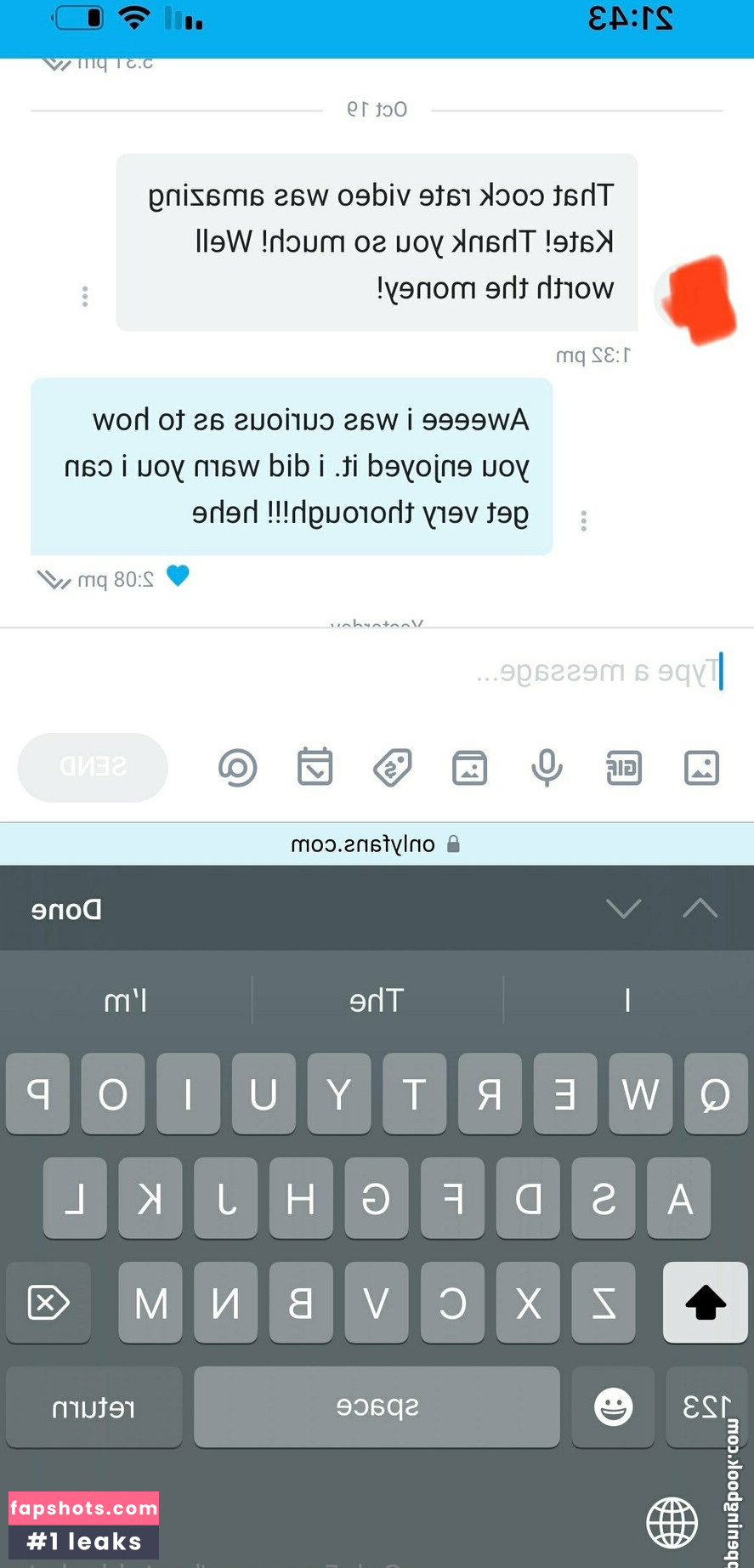
Task: Record a voice message with the microphone
Action: (x=547, y=767)
